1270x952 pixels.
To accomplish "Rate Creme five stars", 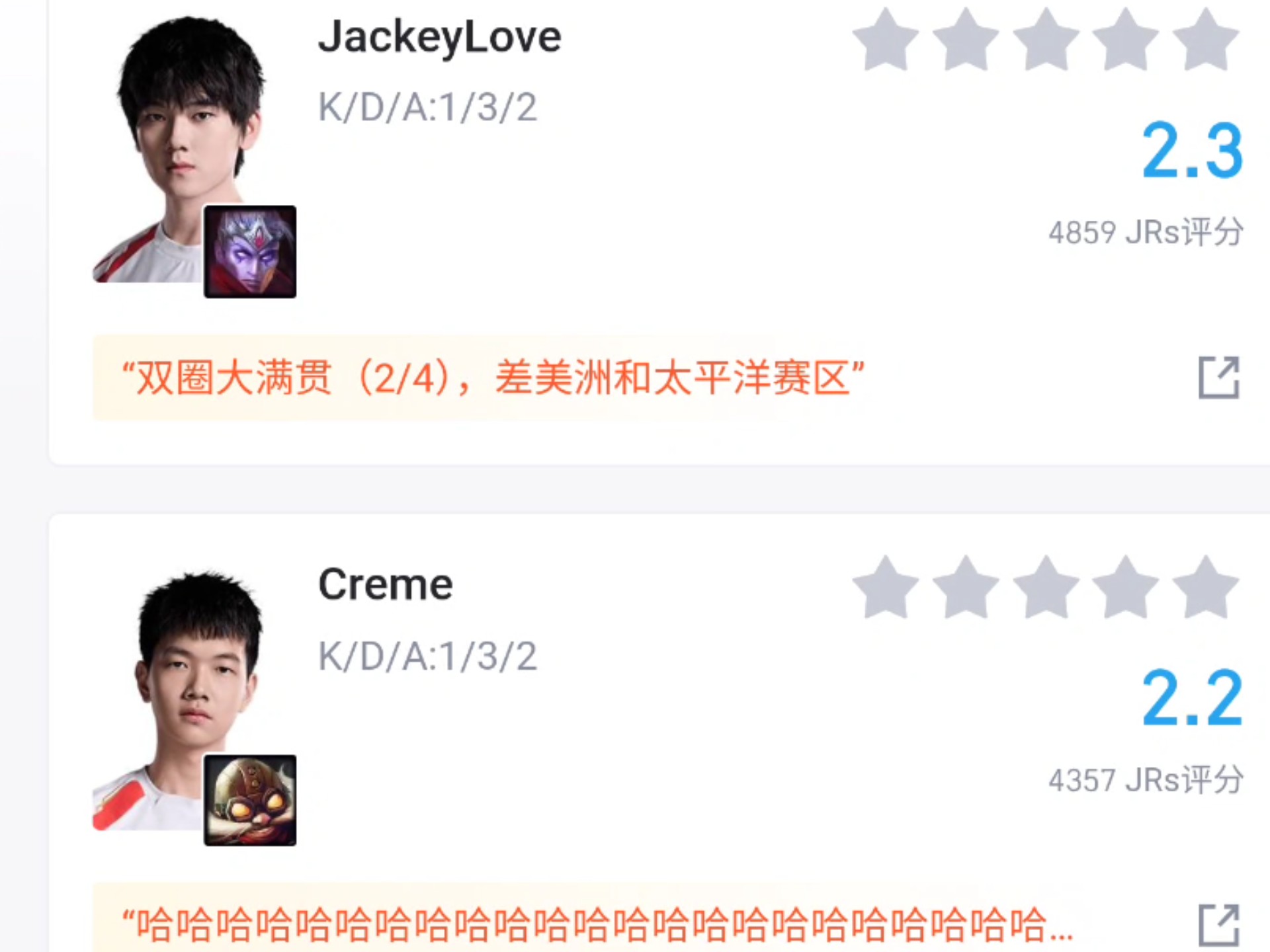I will point(1205,588).
